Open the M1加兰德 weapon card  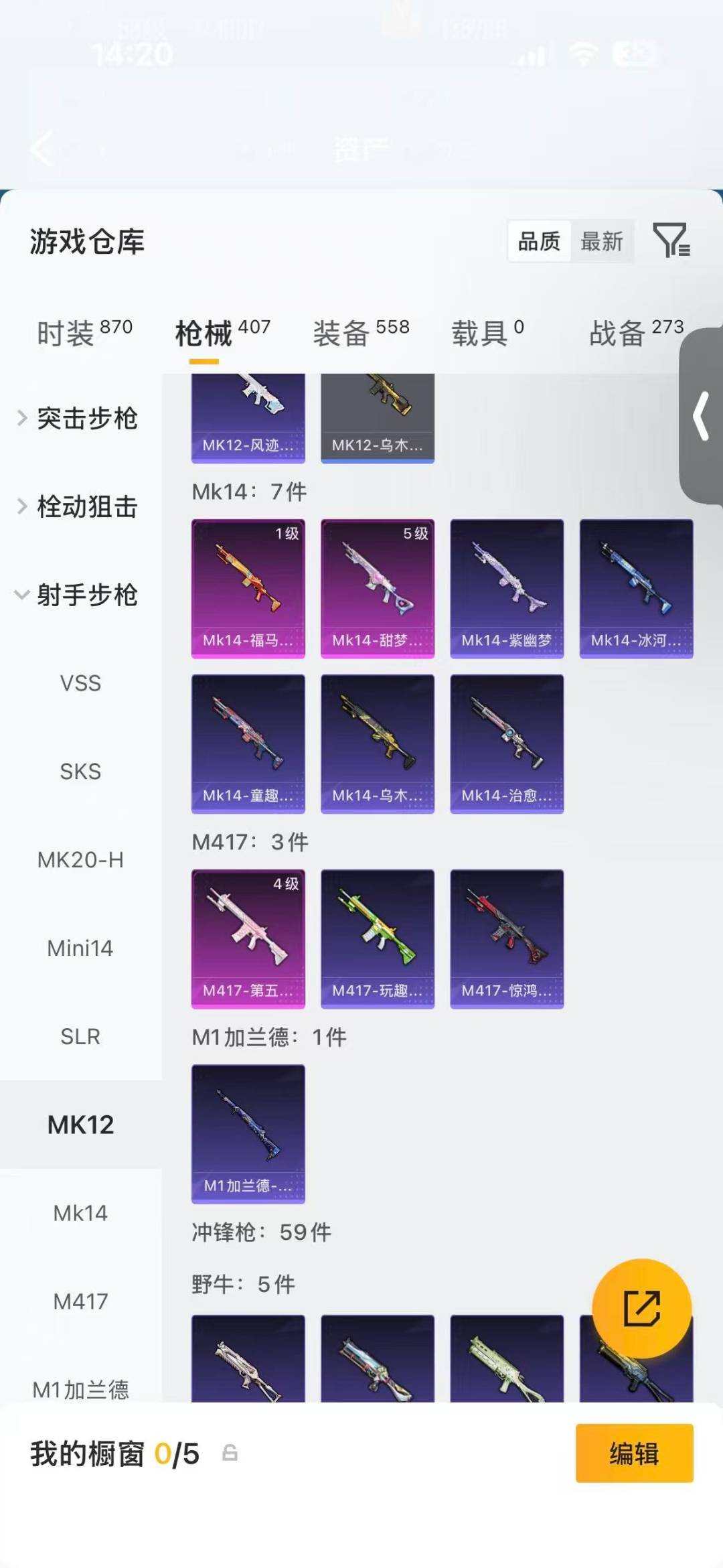click(x=248, y=1132)
